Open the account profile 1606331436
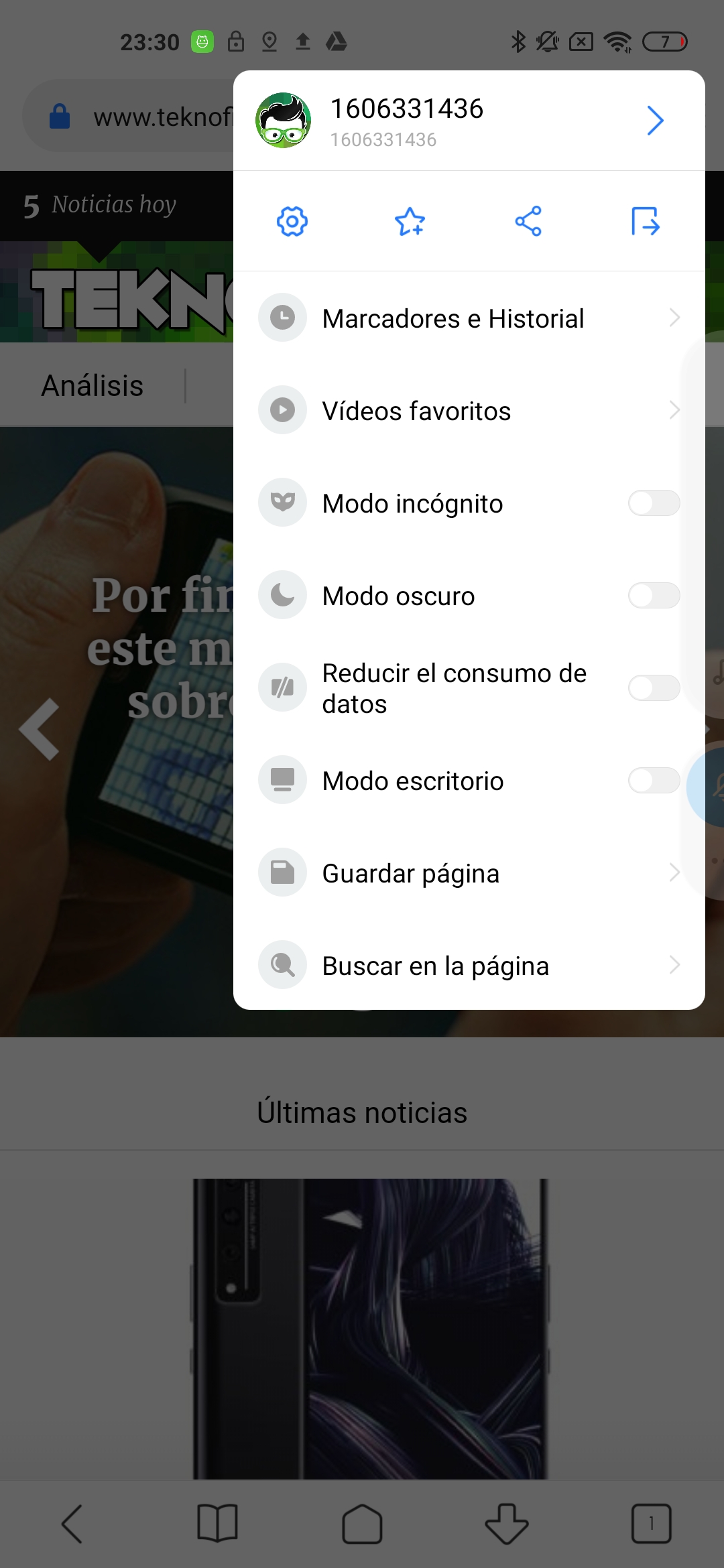The width and height of the screenshot is (724, 1568). point(469,121)
